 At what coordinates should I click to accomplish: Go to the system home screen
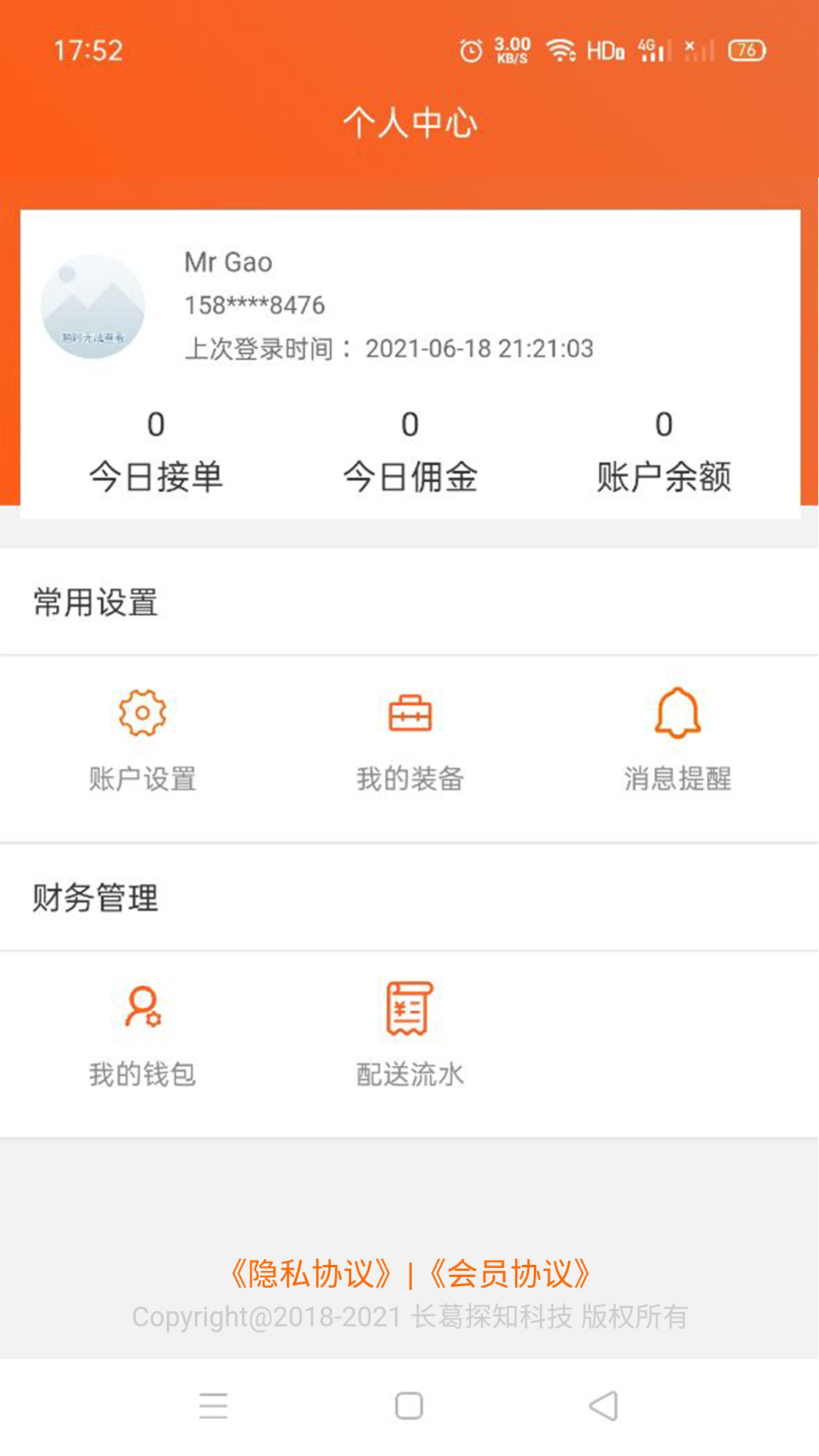(409, 1406)
